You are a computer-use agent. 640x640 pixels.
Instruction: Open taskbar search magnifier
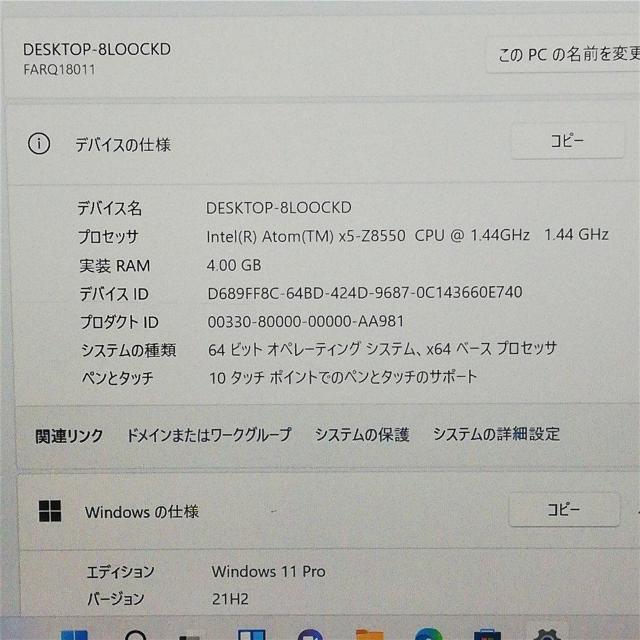coord(137,634)
